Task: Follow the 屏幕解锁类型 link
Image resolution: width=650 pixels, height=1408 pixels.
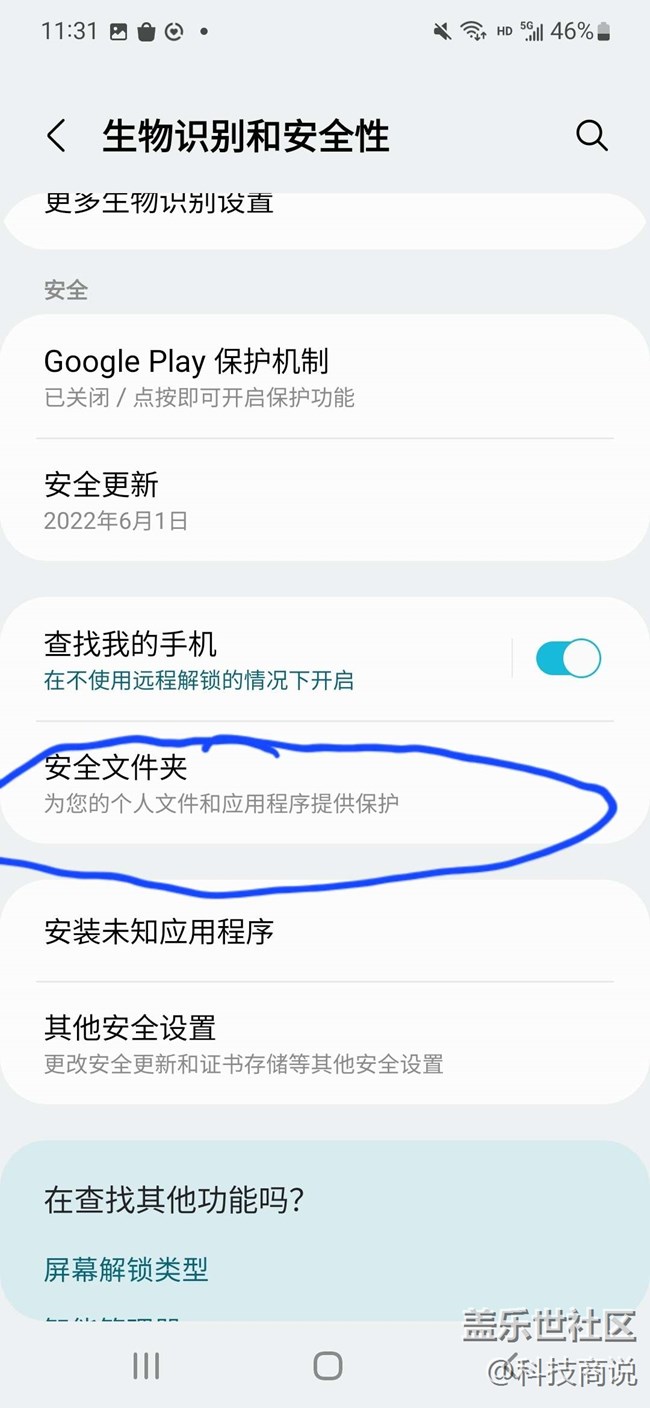Action: coord(126,1269)
